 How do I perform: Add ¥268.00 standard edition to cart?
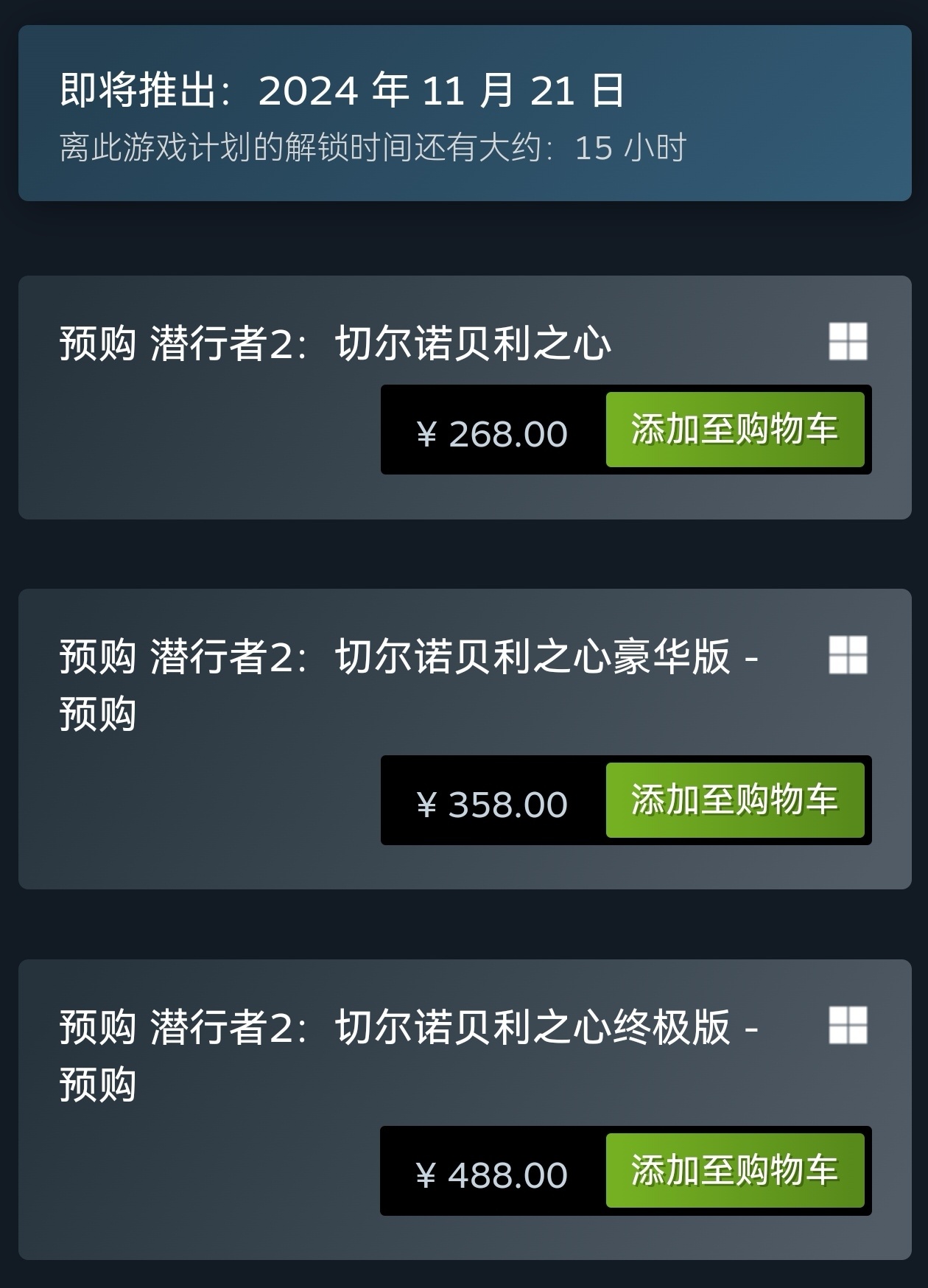(734, 430)
